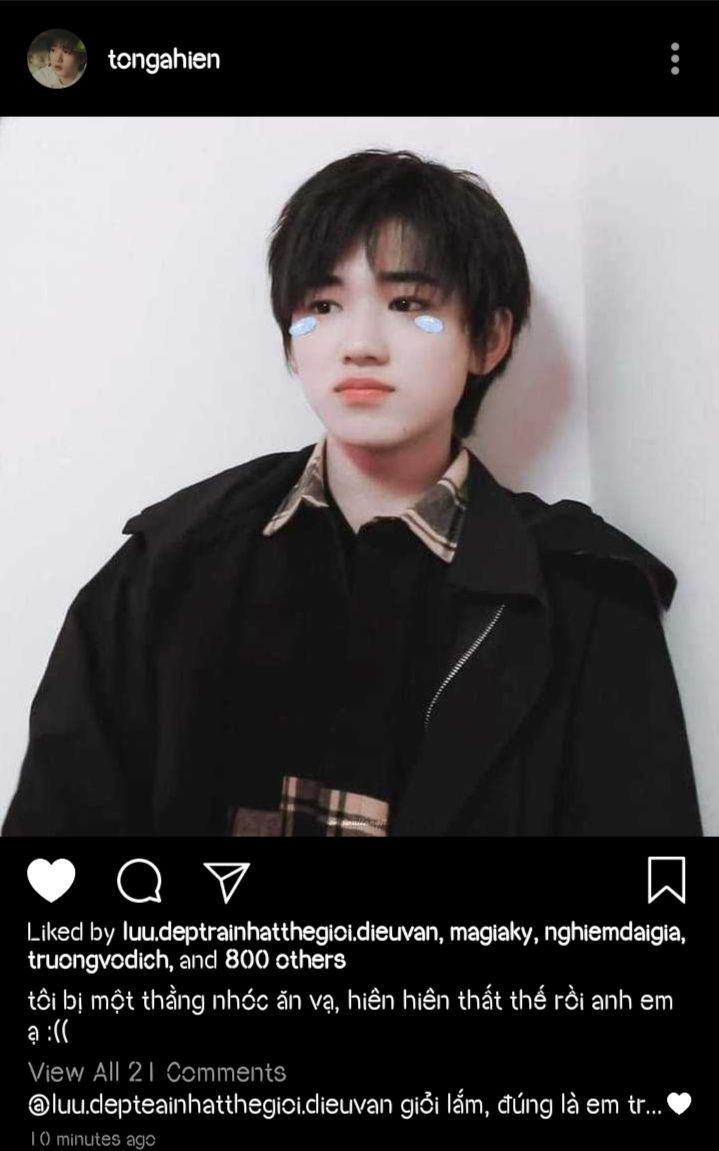Like the comment mentioning @luu.depteainhatthegioi.dieuvan
719x1151 pixels.
click(679, 1103)
